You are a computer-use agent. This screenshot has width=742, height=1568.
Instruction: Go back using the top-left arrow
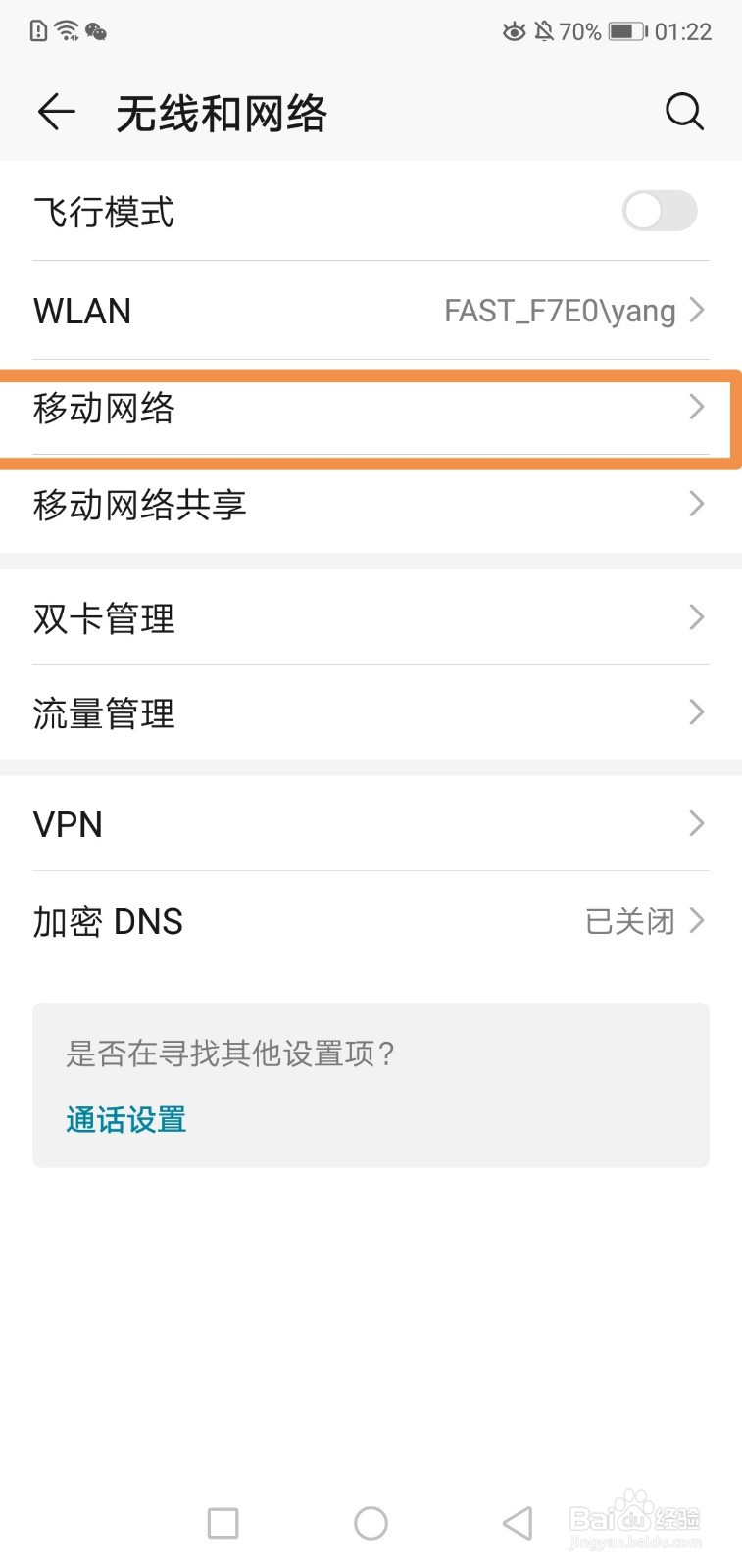pyautogui.click(x=56, y=112)
